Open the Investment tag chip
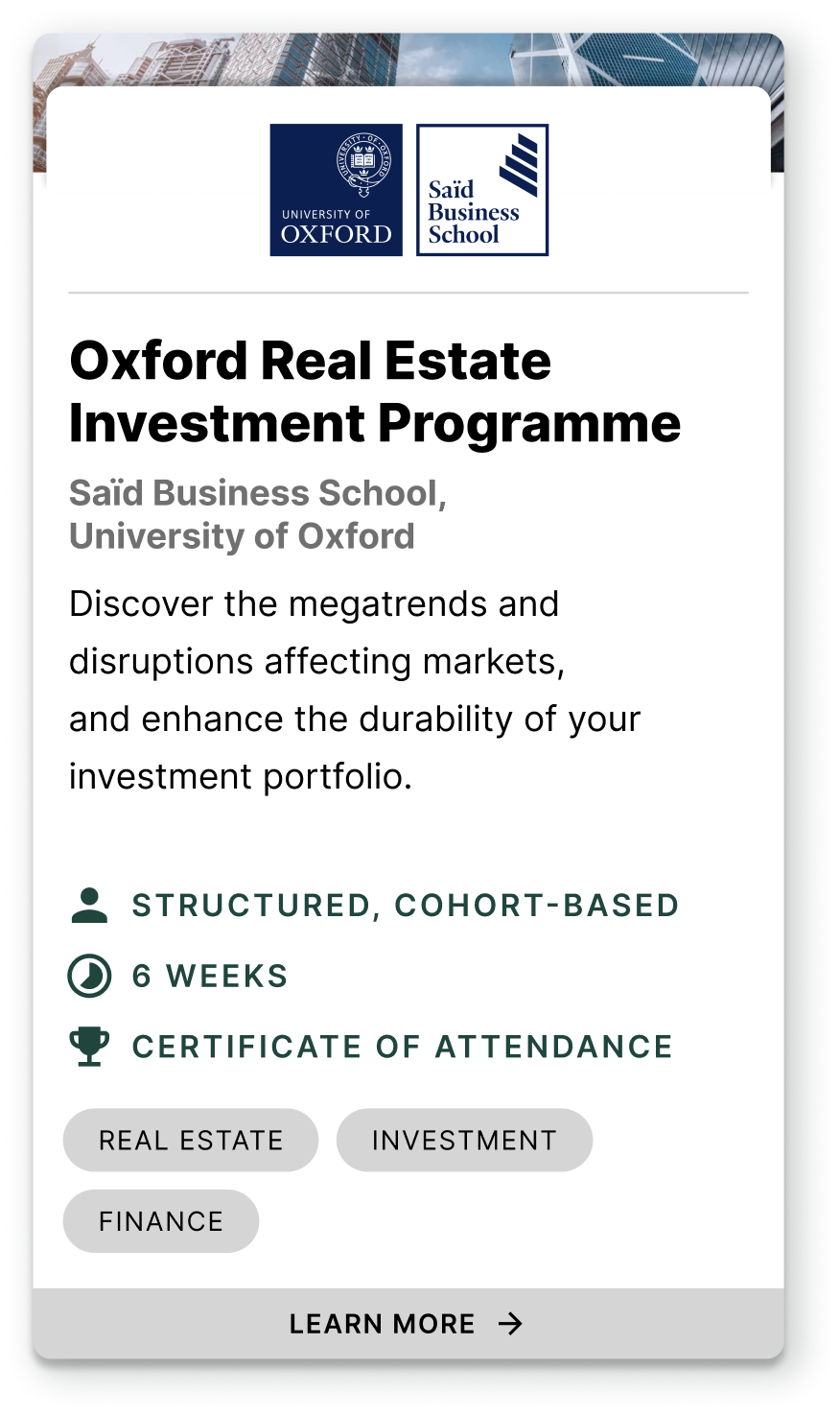 464,1141
